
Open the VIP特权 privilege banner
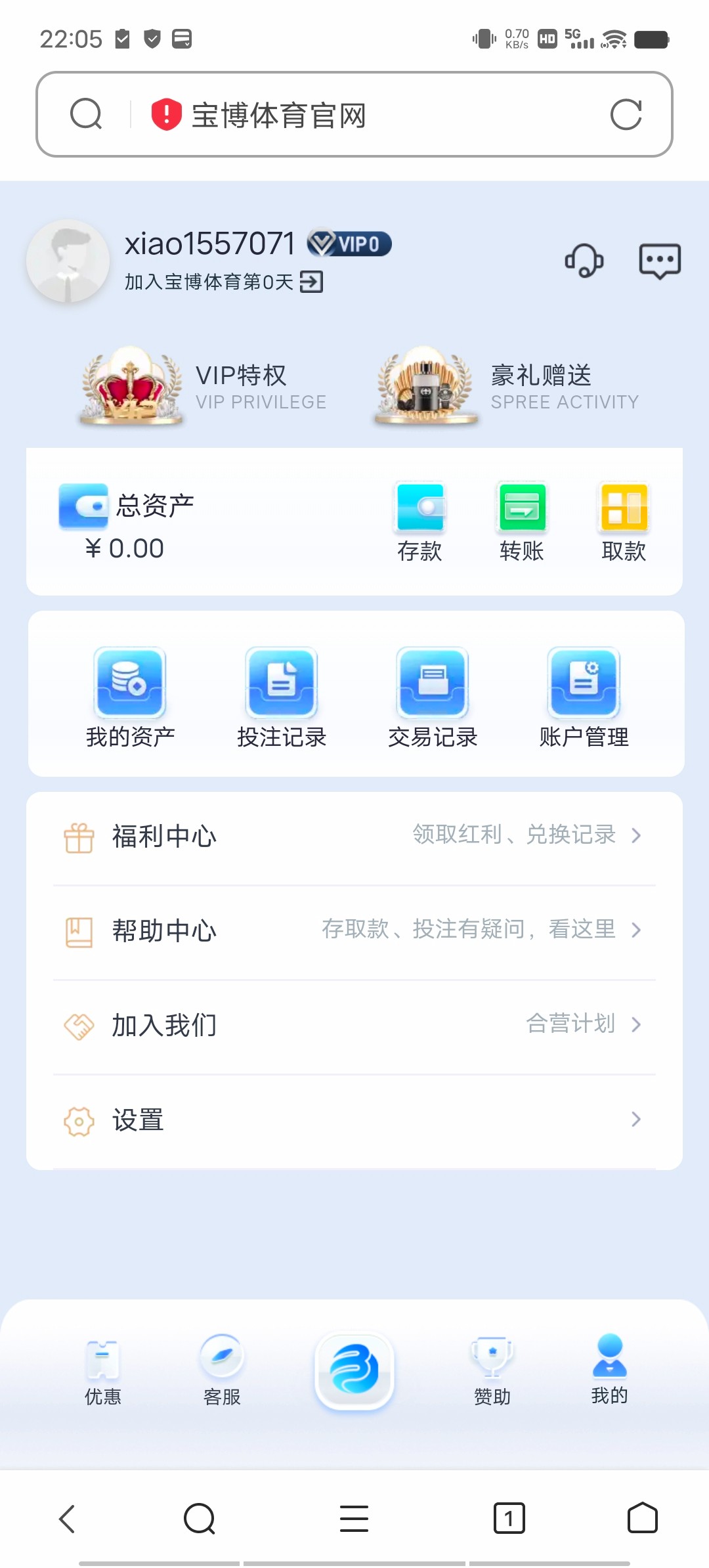pyautogui.click(x=204, y=387)
